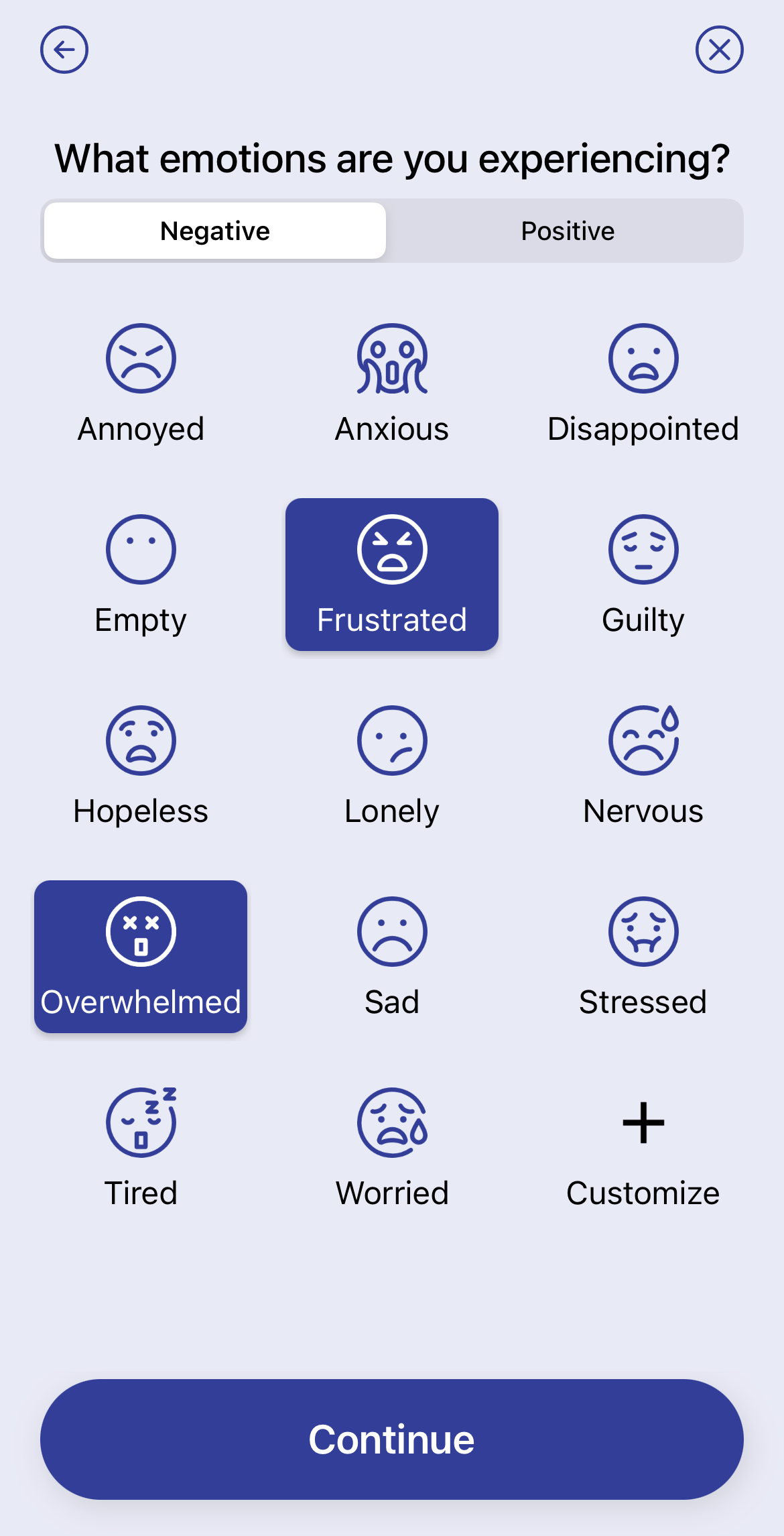Choose Anxious as an emotion
The image size is (784, 1536).
[x=392, y=383]
